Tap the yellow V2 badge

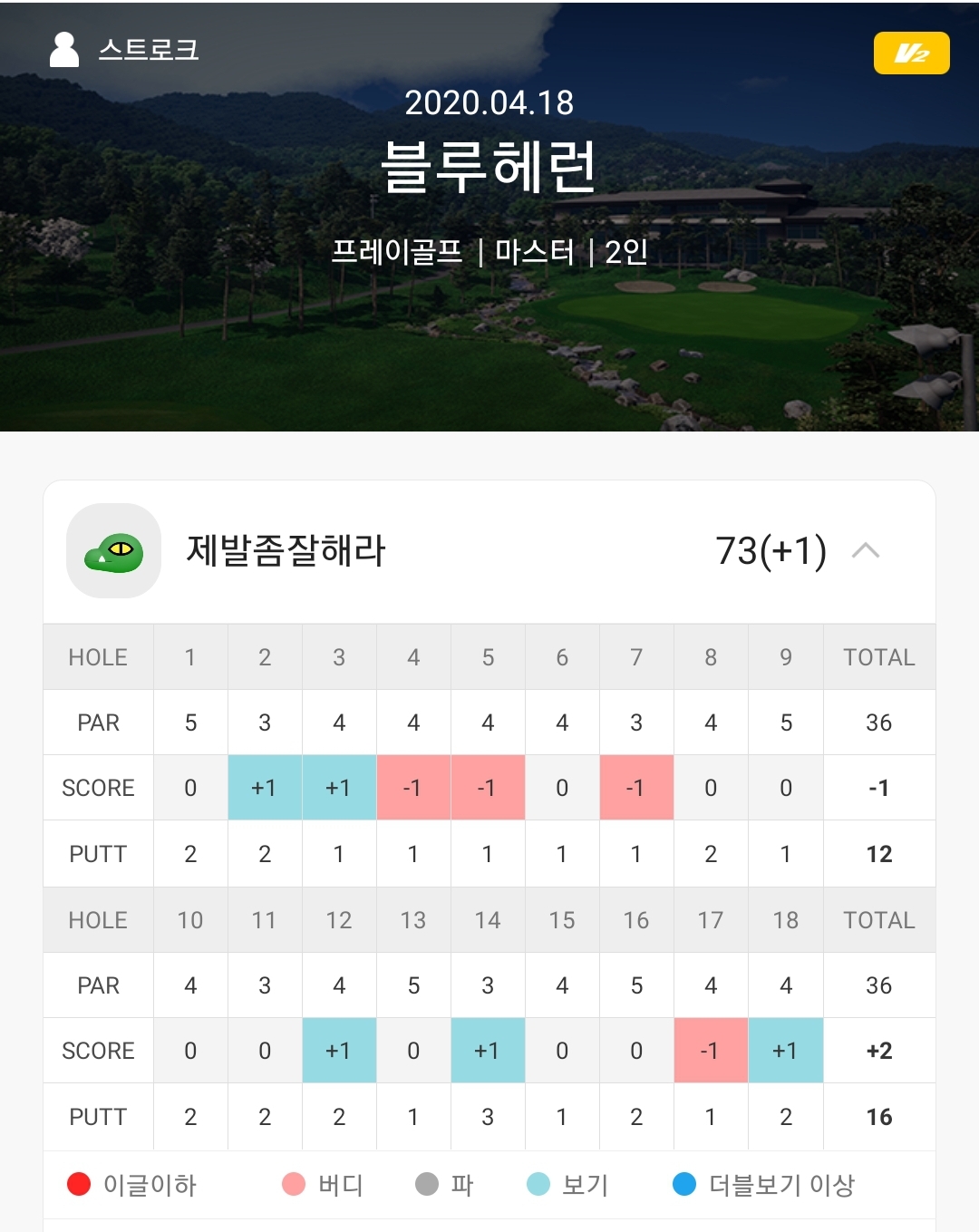[x=911, y=53]
